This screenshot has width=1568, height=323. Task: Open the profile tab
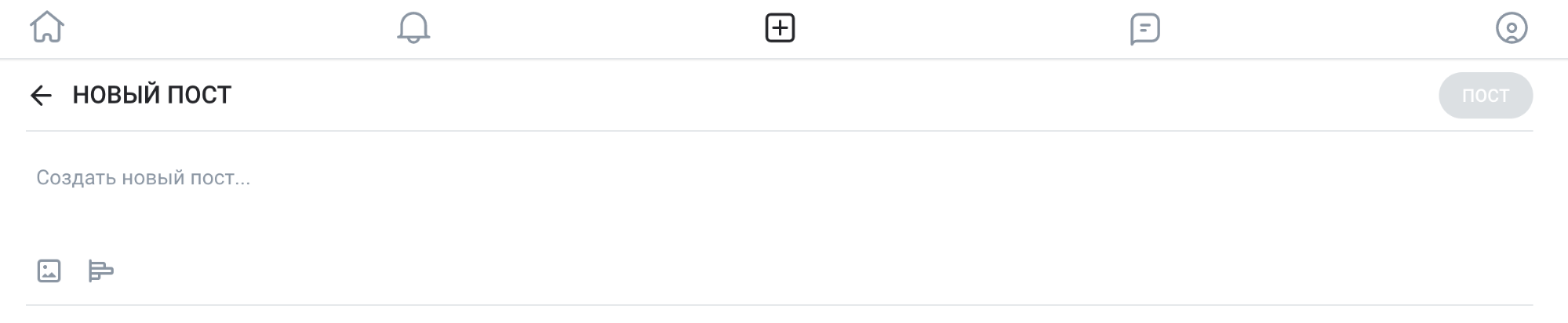pyautogui.click(x=1511, y=28)
